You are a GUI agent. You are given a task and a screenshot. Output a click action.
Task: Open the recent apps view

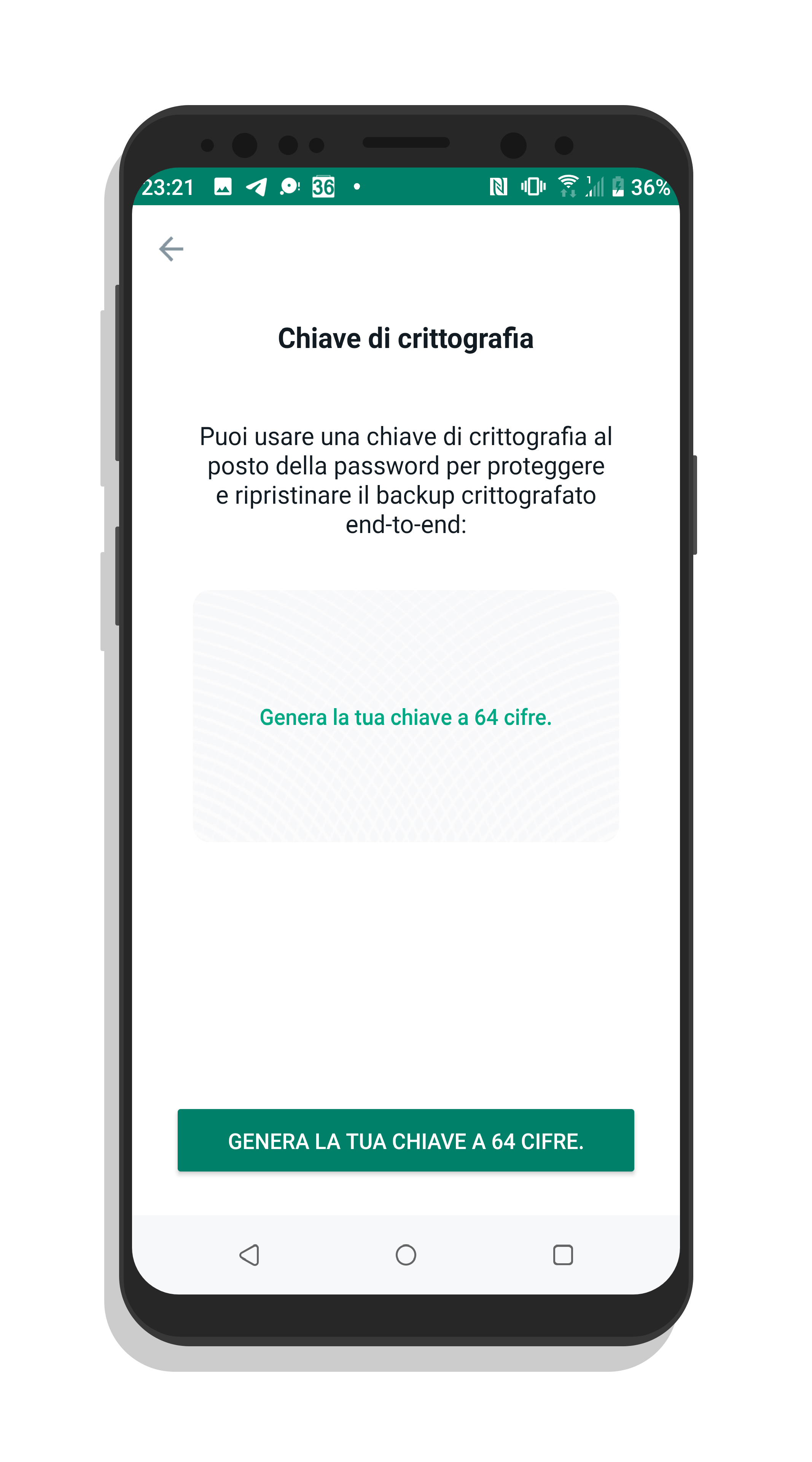pyautogui.click(x=562, y=1255)
